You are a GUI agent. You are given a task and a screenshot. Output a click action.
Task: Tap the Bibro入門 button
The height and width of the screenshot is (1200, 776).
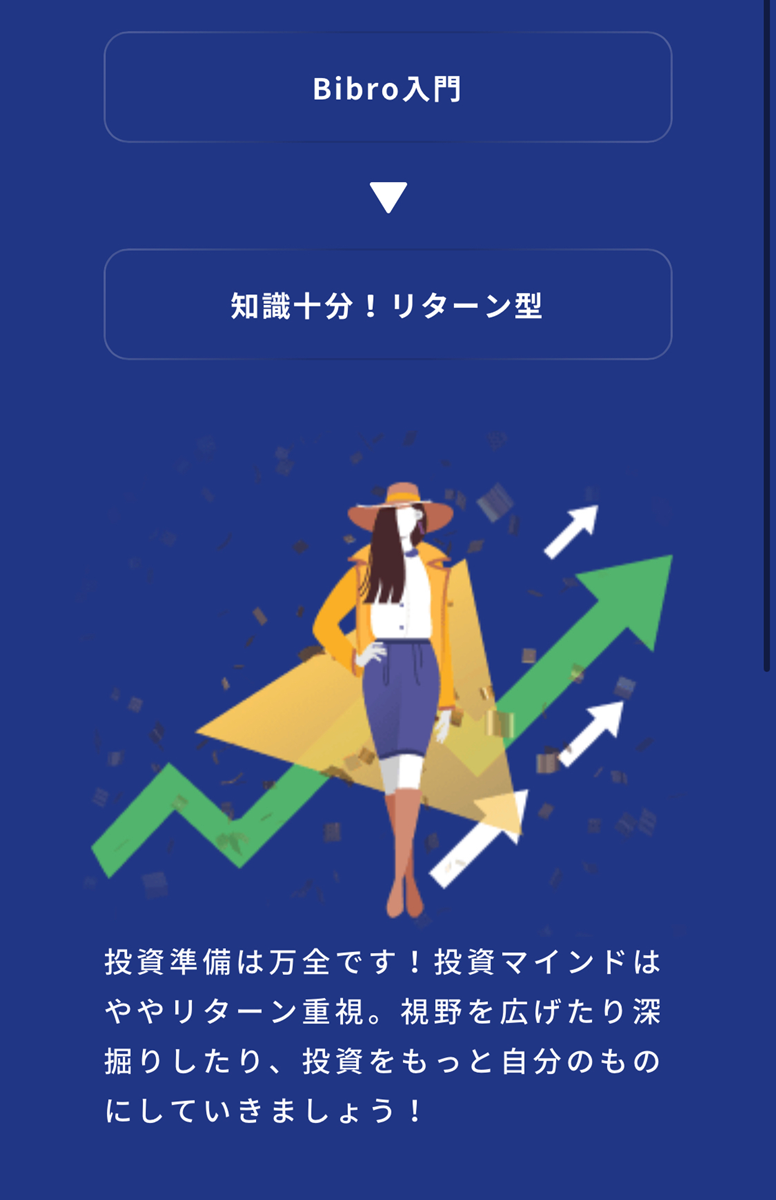(x=388, y=88)
